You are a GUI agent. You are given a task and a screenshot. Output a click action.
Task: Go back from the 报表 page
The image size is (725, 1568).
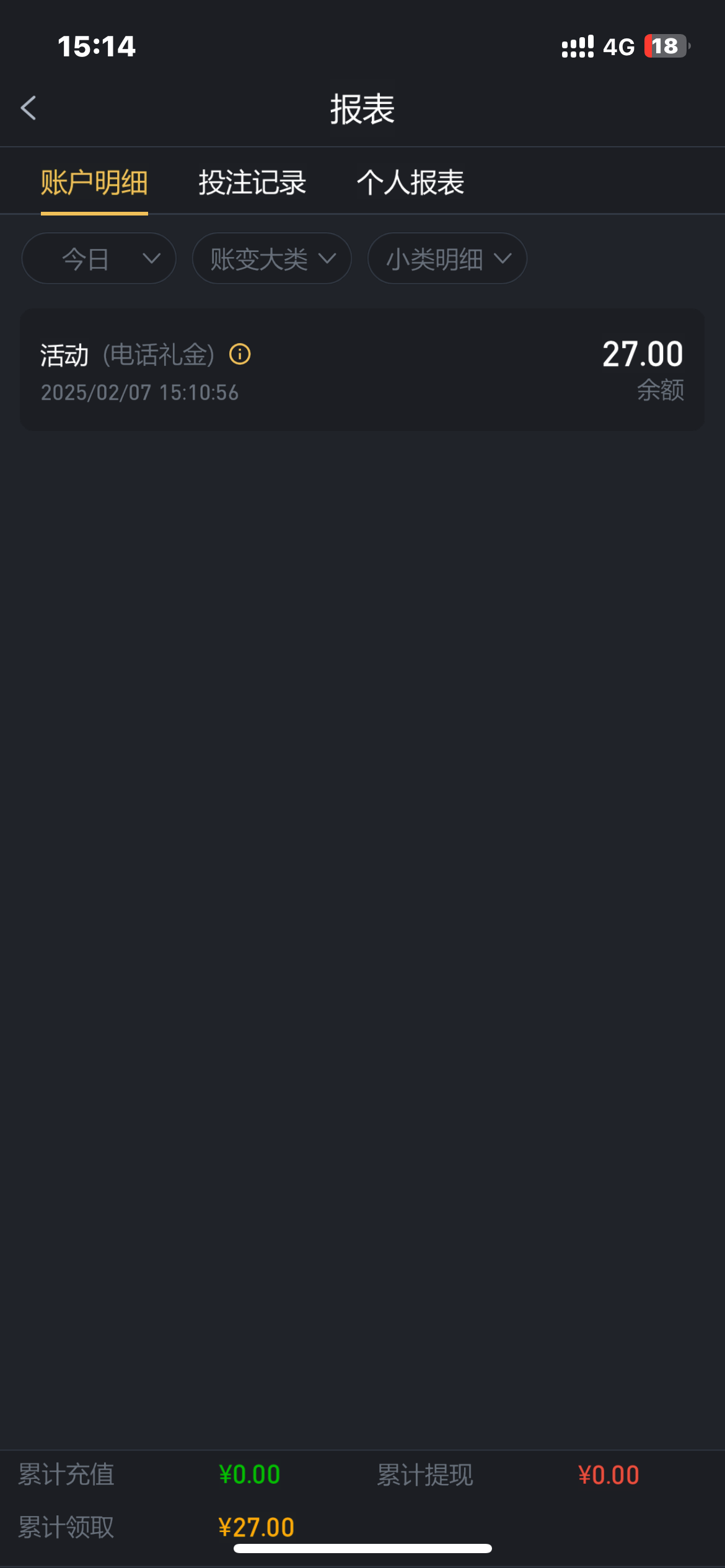click(x=29, y=108)
